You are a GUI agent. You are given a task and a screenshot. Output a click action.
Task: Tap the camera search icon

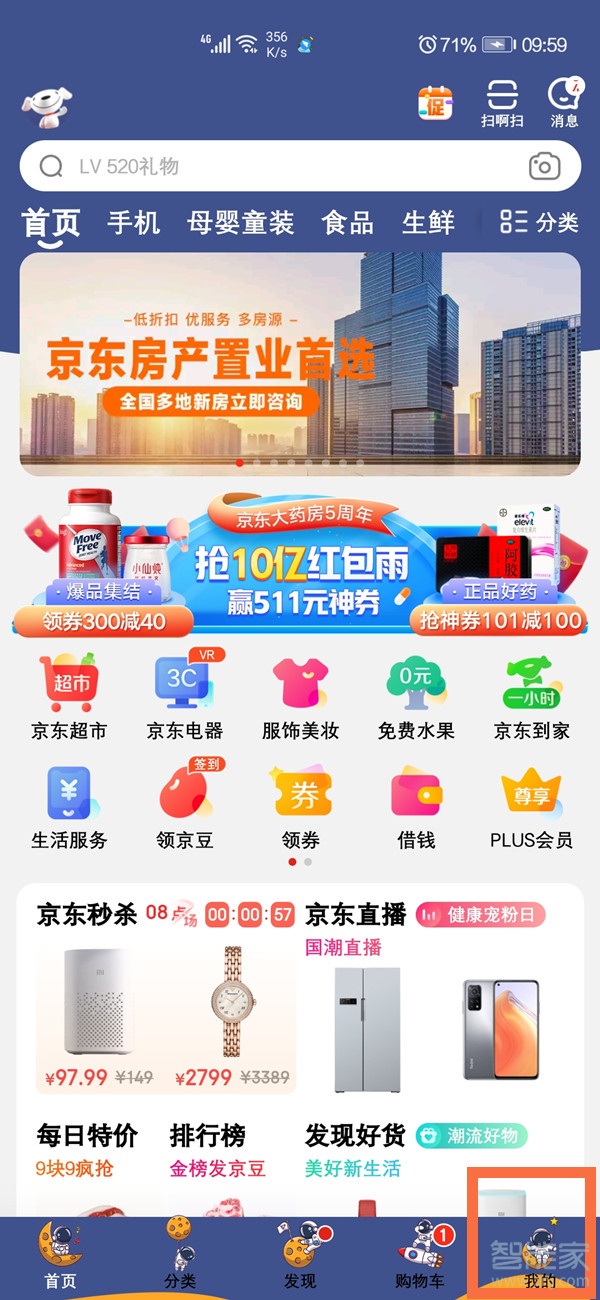pos(544,166)
